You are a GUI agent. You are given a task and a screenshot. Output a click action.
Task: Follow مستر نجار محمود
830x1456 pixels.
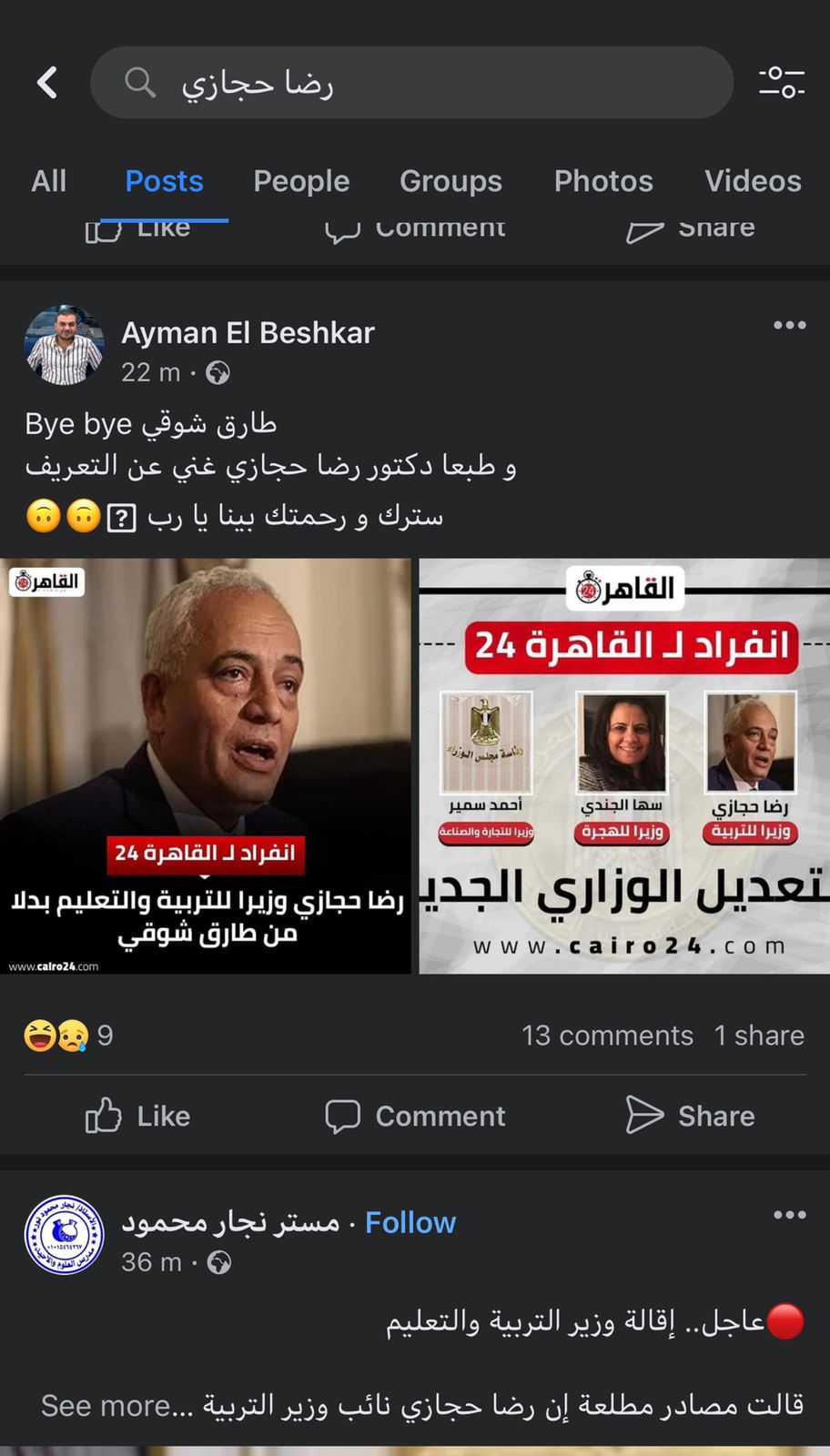(410, 1223)
